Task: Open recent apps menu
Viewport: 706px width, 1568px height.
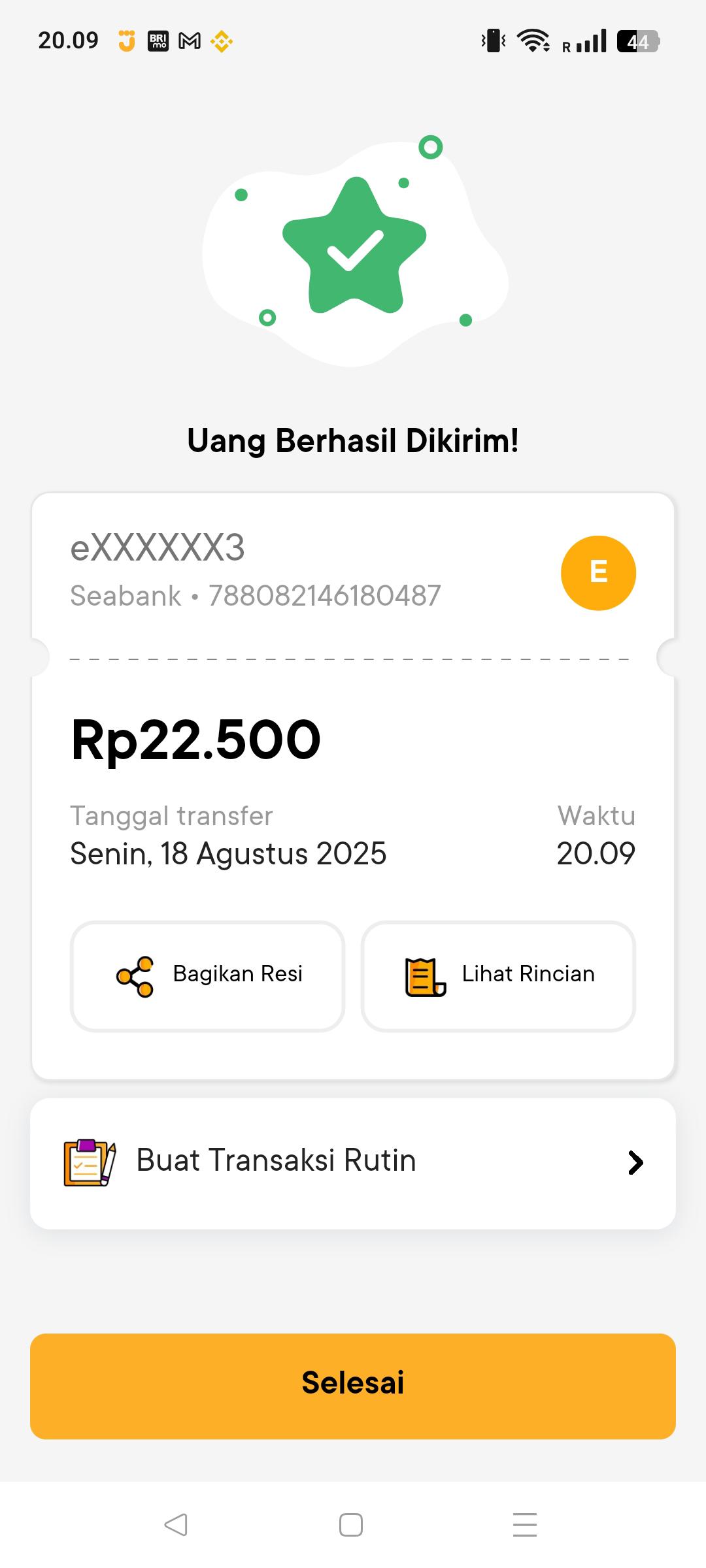Action: click(x=525, y=1524)
